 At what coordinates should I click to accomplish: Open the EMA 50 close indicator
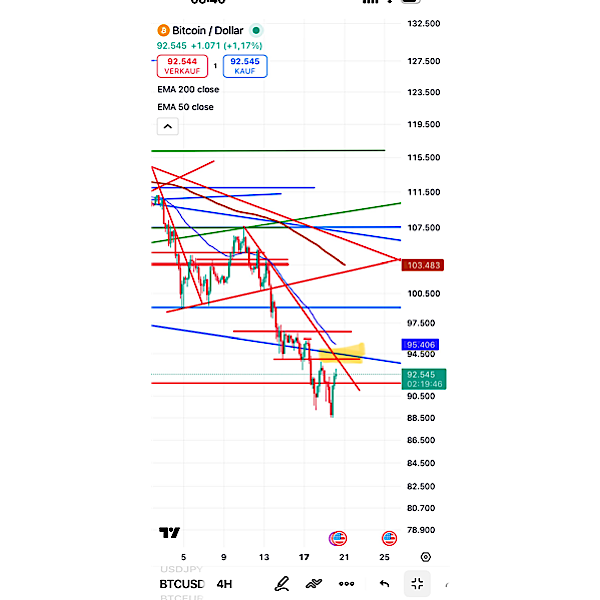185,107
